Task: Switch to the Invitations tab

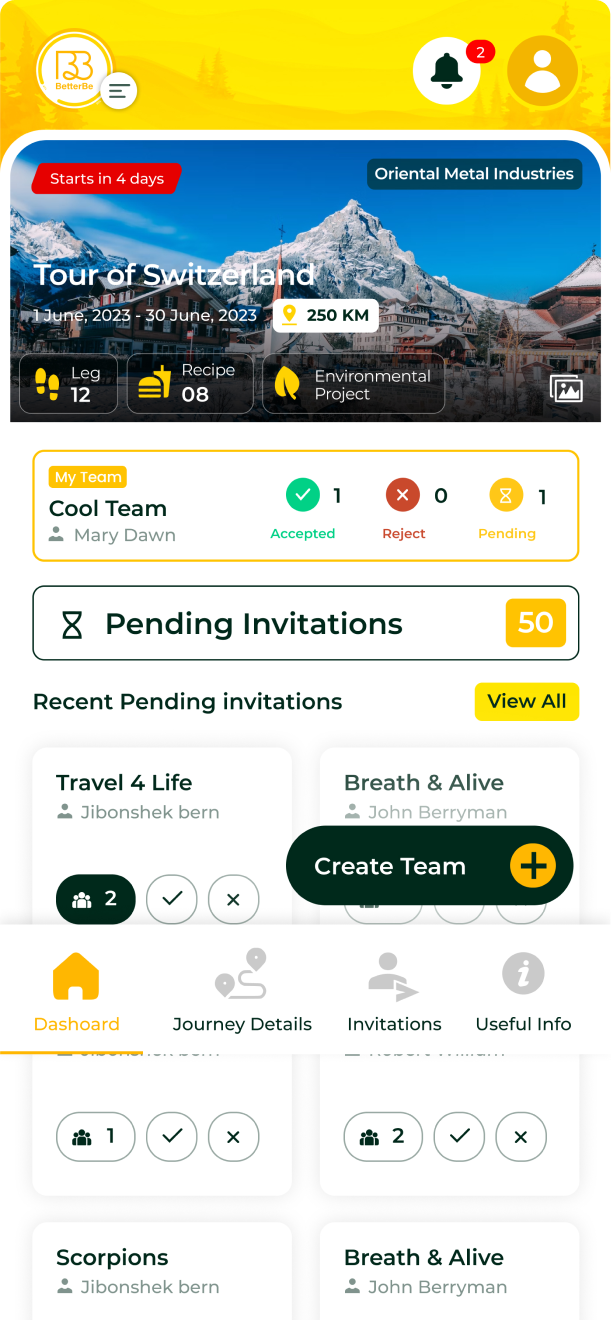Action: [x=394, y=990]
